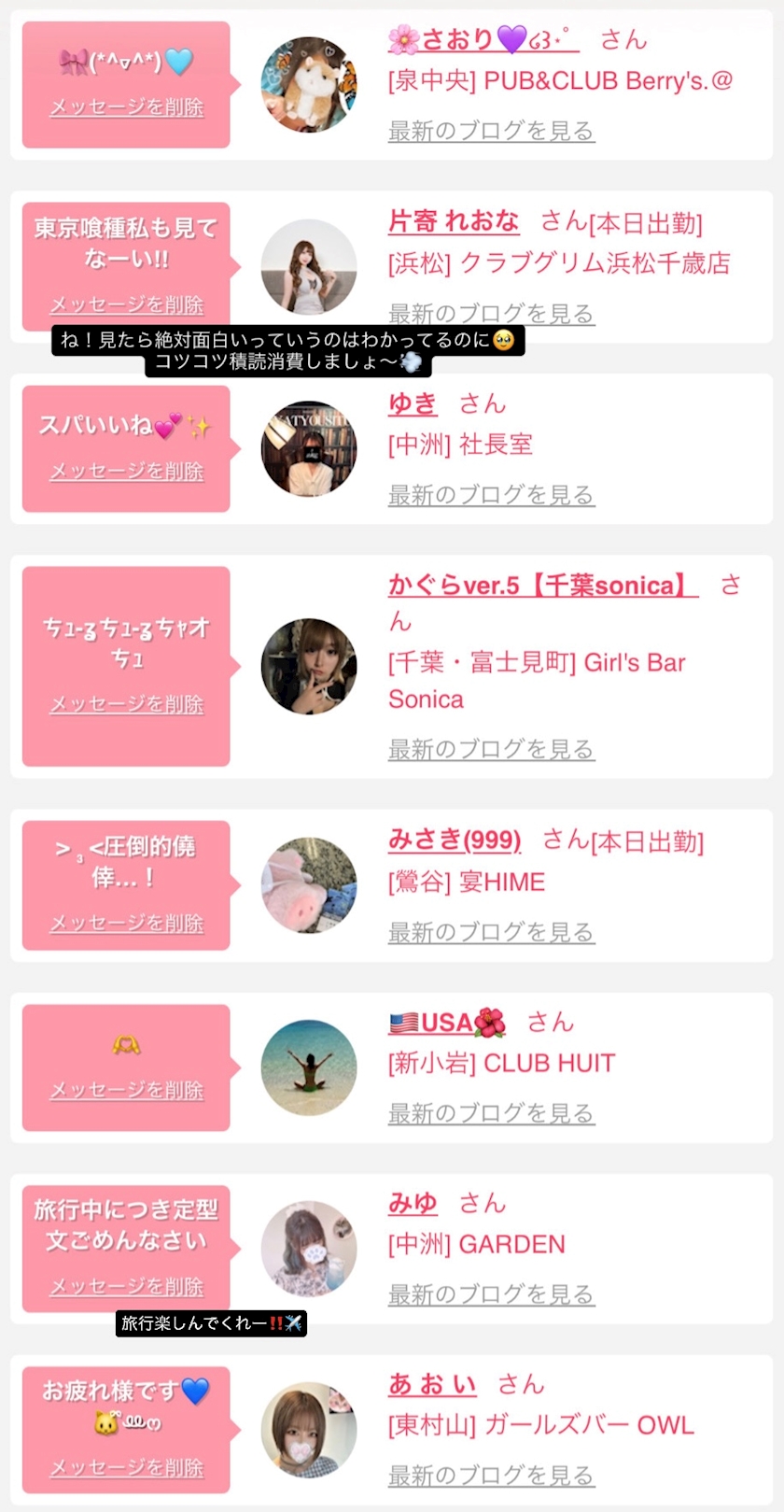This screenshot has height=1512, width=784.
Task: Delete the 旅行中につき定型文 message
Action: pyautogui.click(x=126, y=1287)
